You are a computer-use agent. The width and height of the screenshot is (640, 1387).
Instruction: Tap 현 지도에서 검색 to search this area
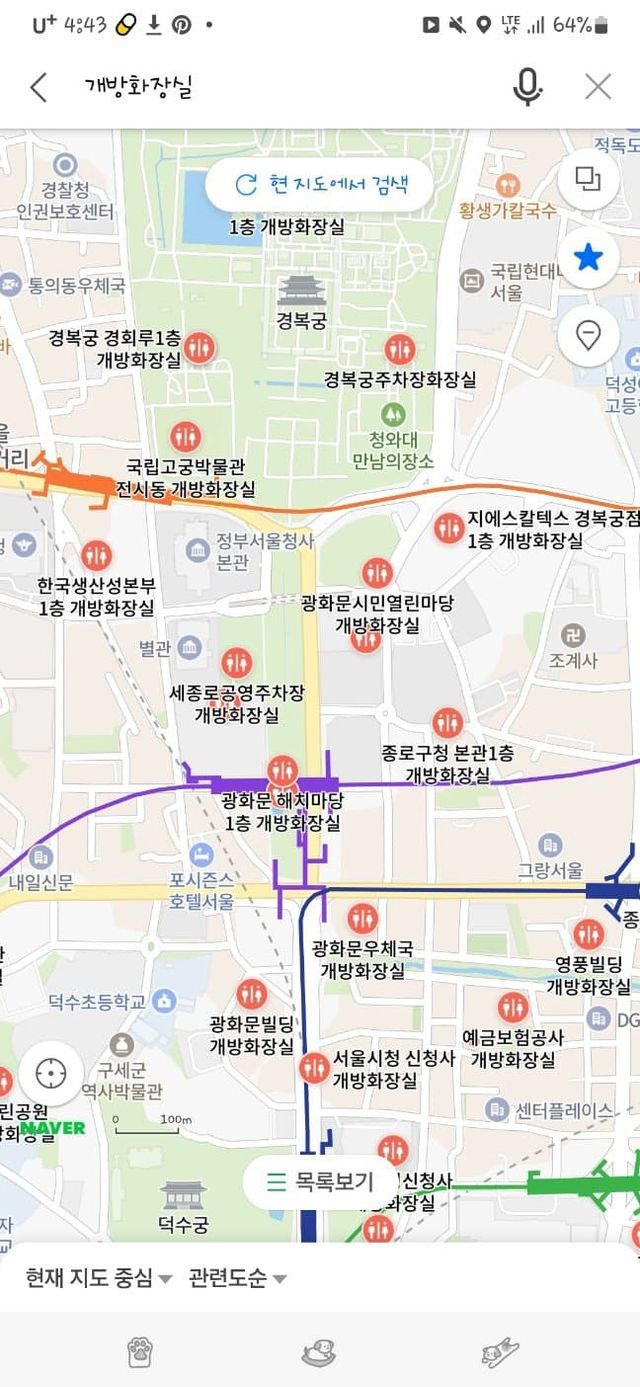tap(321, 184)
